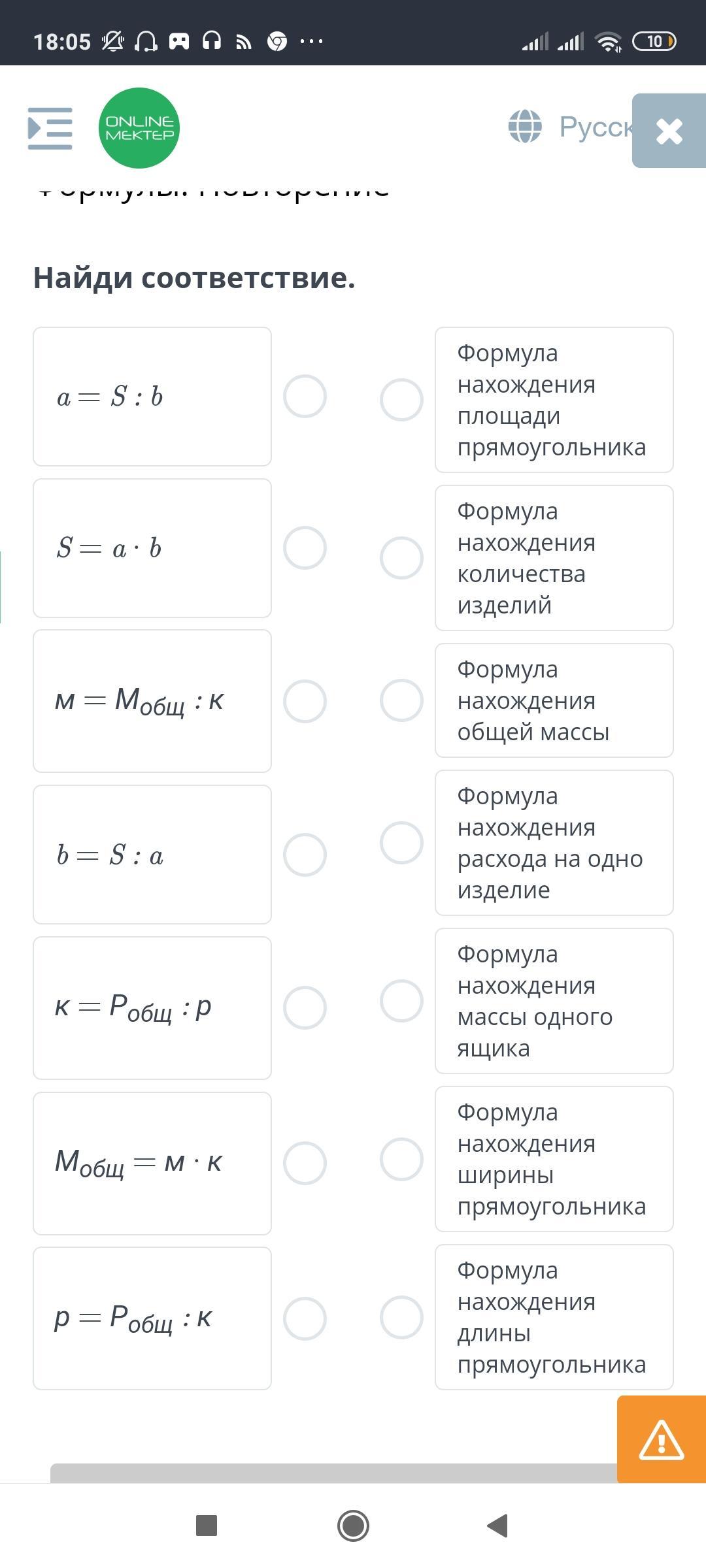Select the circle next to к = Робщ : р
The image size is (706, 1568).
click(305, 1007)
